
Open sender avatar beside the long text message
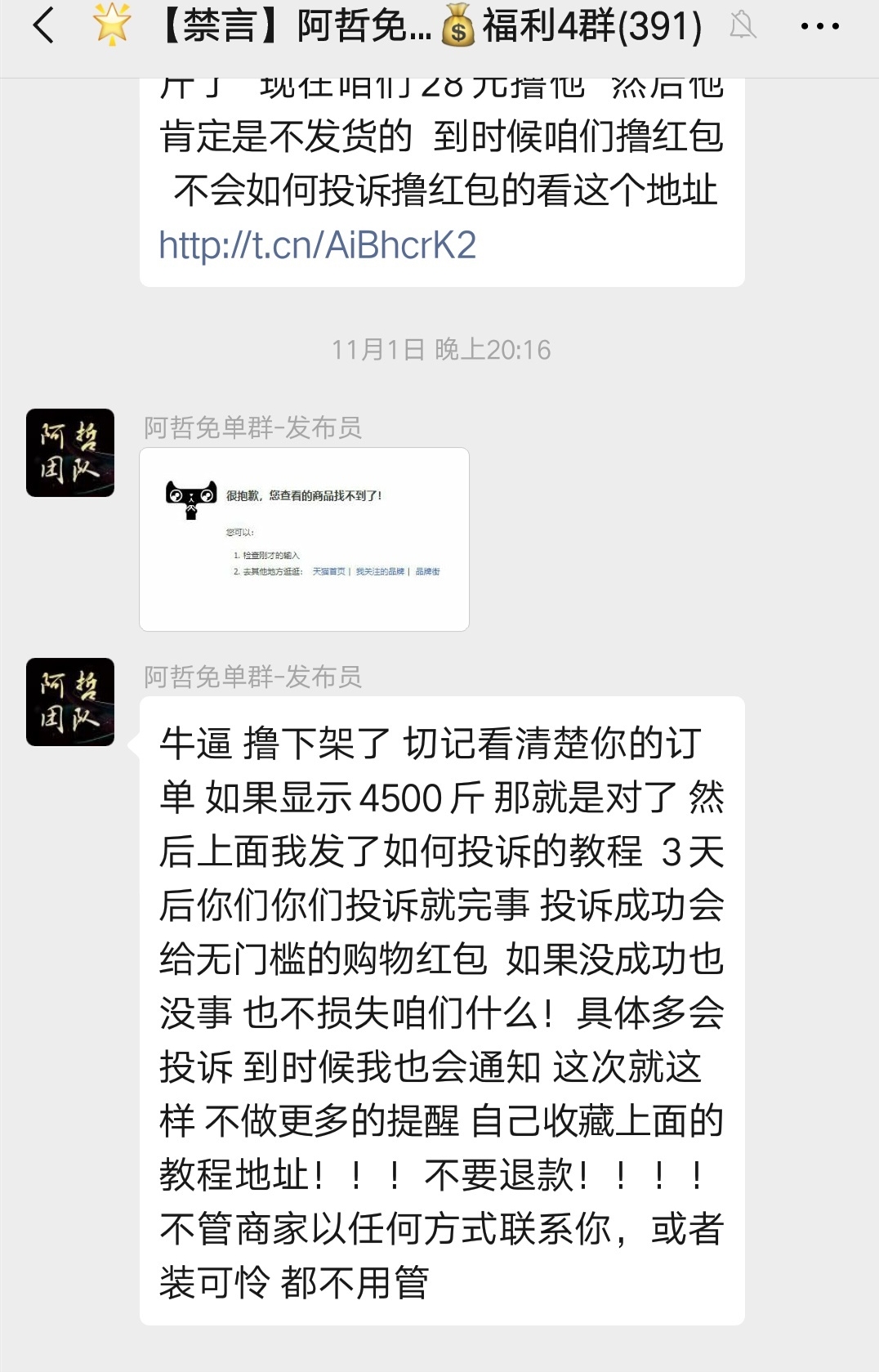tap(70, 702)
